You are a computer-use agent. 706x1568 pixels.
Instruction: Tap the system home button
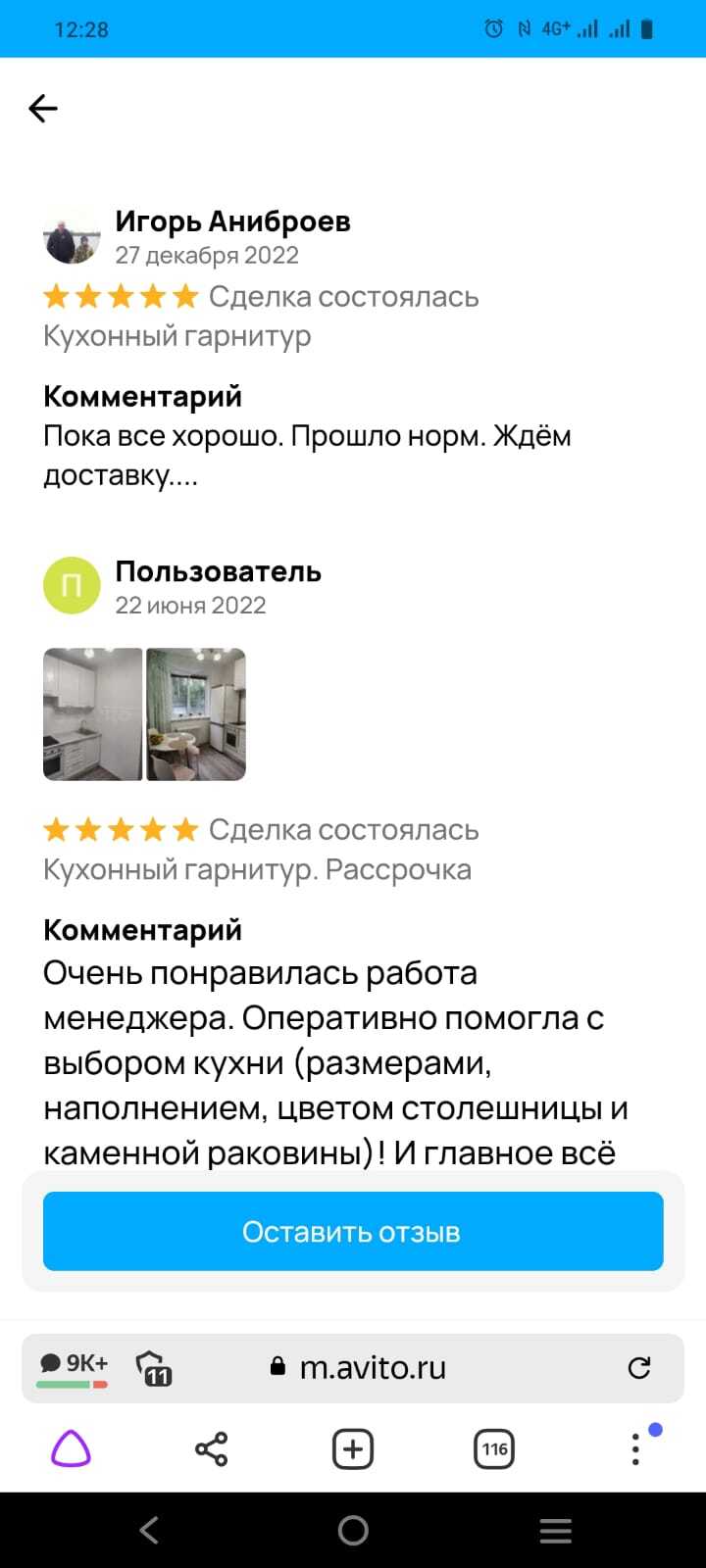[x=353, y=1530]
